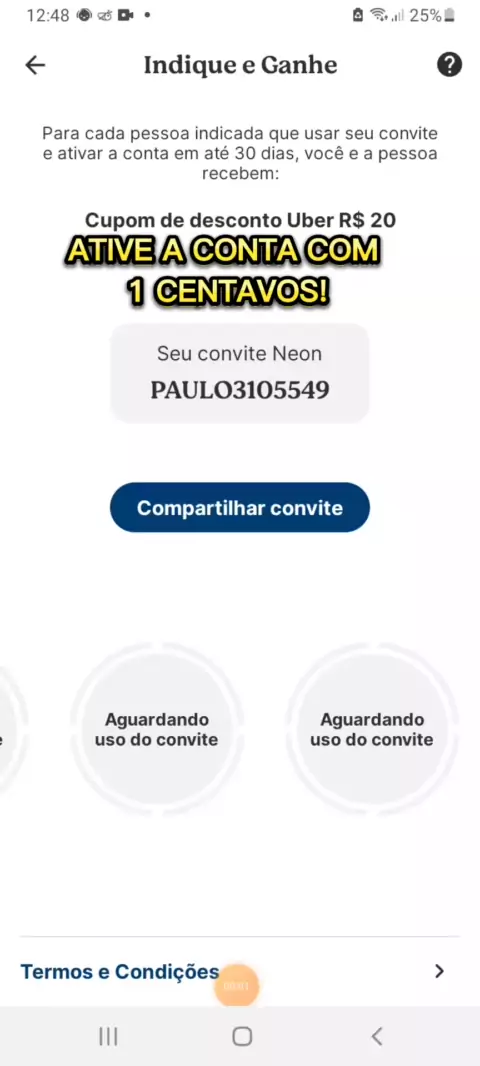480x1066 pixels.
Task: Open Termos e Condições
Action: click(x=240, y=972)
